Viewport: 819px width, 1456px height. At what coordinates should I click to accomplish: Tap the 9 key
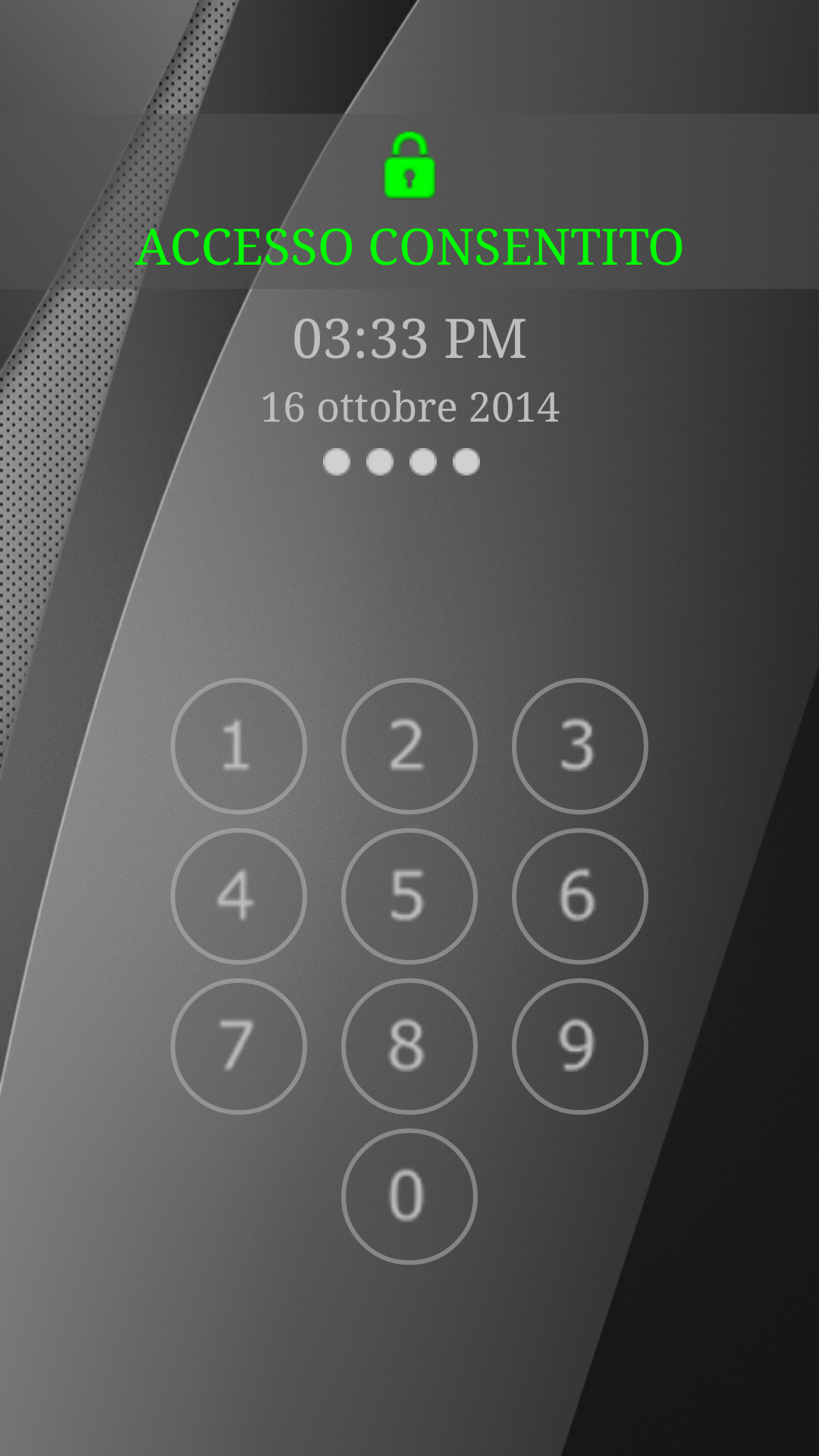coord(580,1046)
